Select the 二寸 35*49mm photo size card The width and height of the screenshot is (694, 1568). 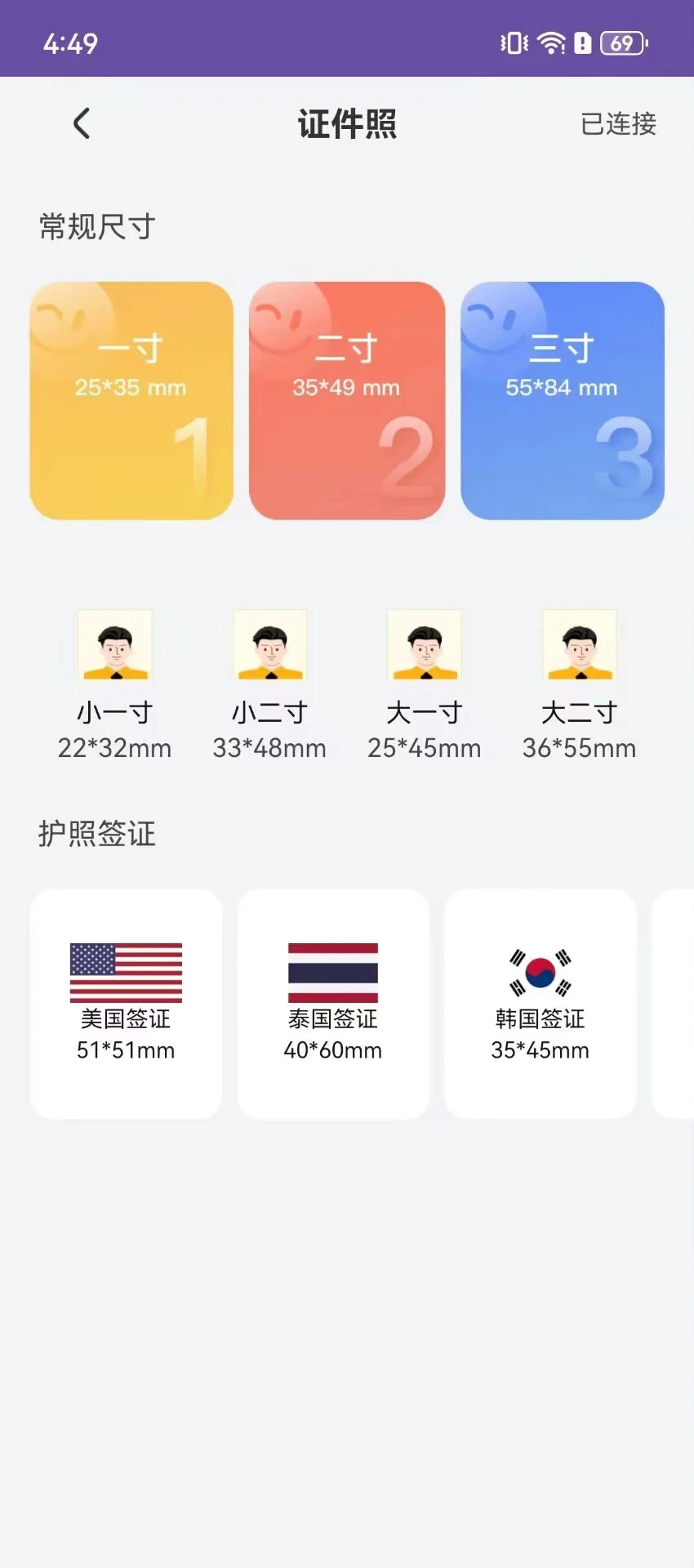(x=346, y=399)
